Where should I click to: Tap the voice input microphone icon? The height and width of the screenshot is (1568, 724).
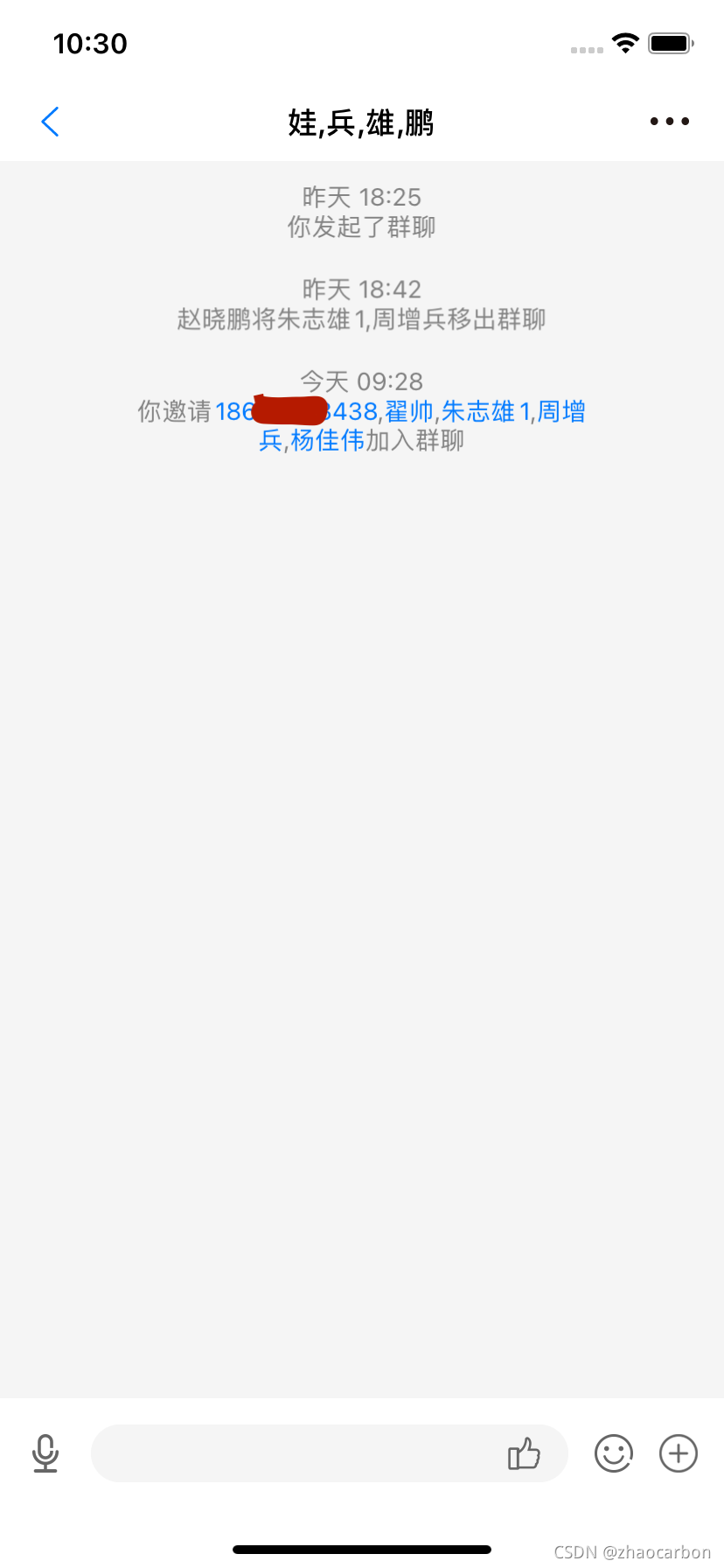click(45, 1452)
